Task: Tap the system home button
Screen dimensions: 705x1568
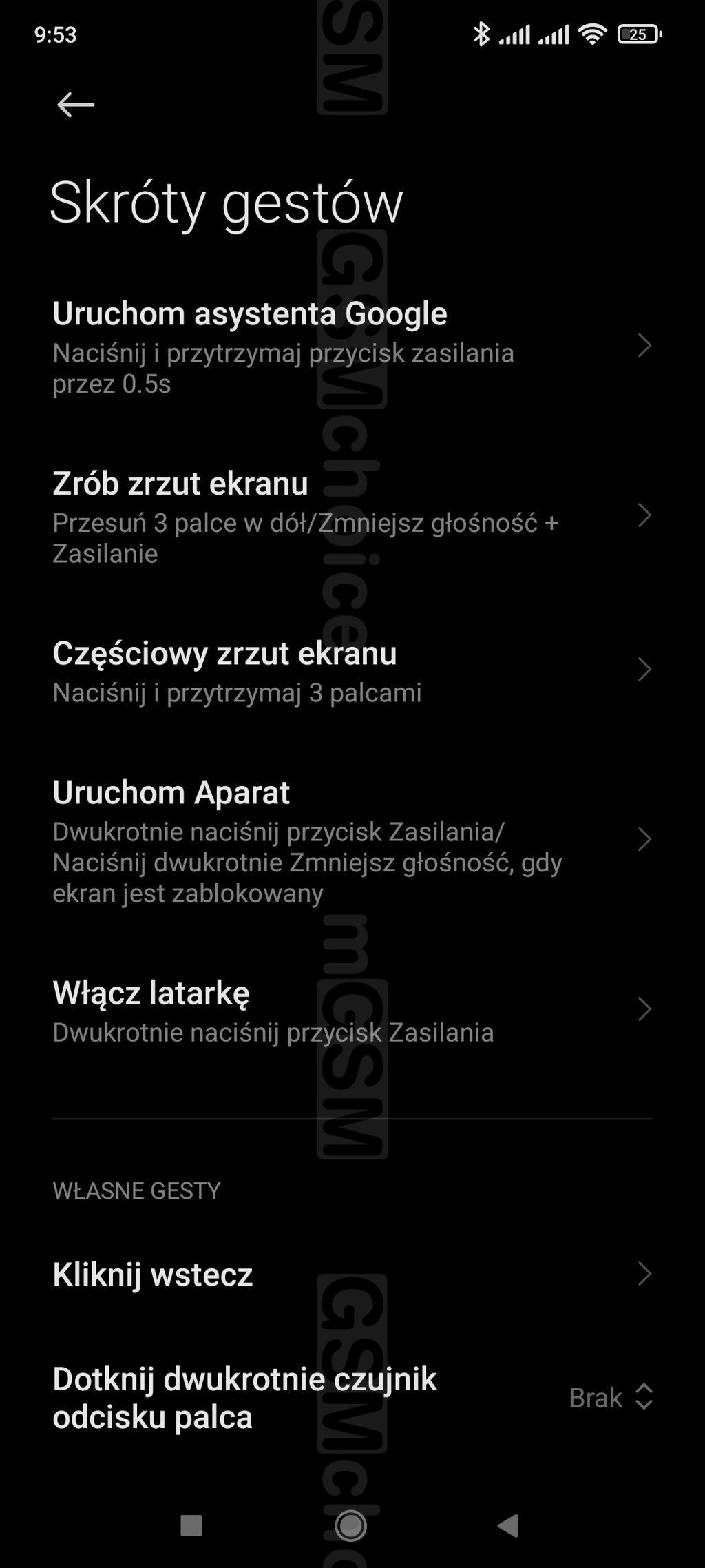Action: tap(351, 1525)
